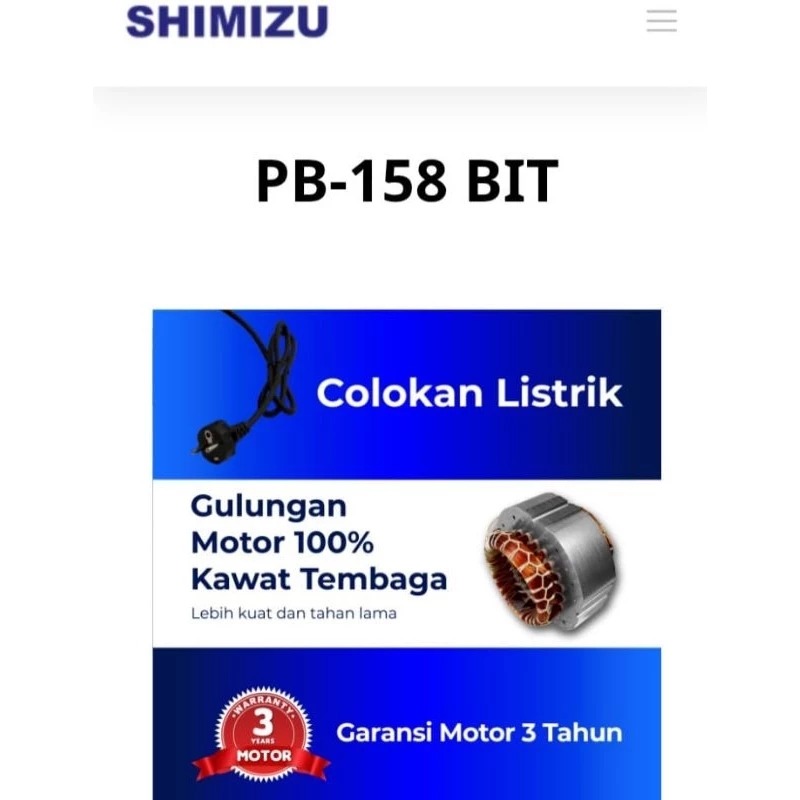Open the hamburger menu in Shimizu header
The width and height of the screenshot is (800, 800).
[661, 21]
